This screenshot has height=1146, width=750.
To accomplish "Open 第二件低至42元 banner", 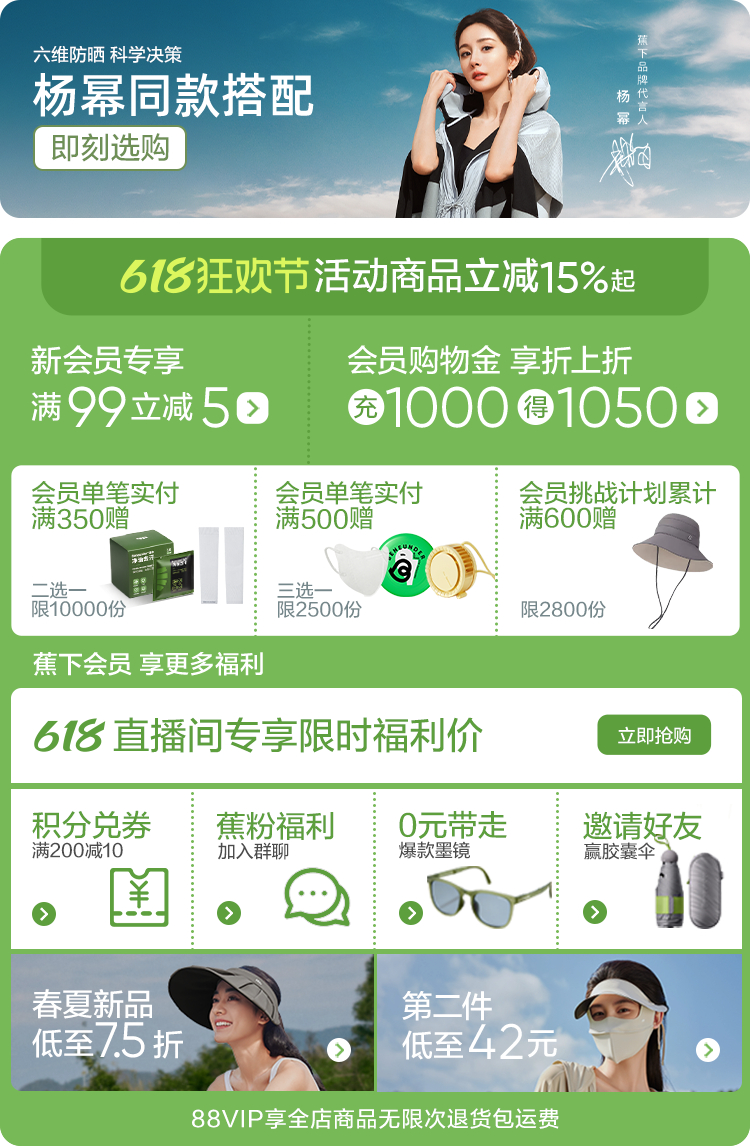I will pos(560,1023).
